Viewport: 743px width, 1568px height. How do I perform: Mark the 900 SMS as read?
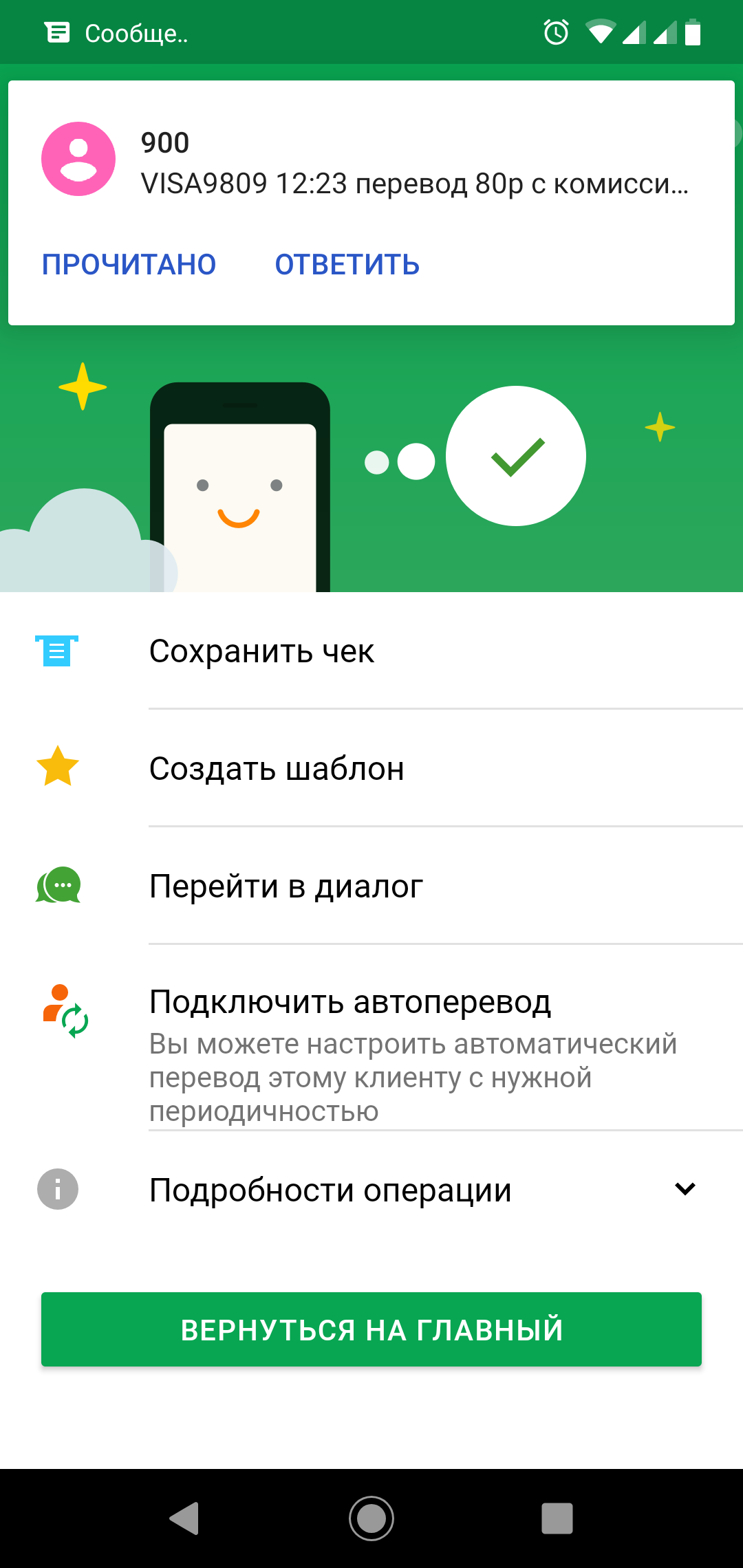coord(129,265)
